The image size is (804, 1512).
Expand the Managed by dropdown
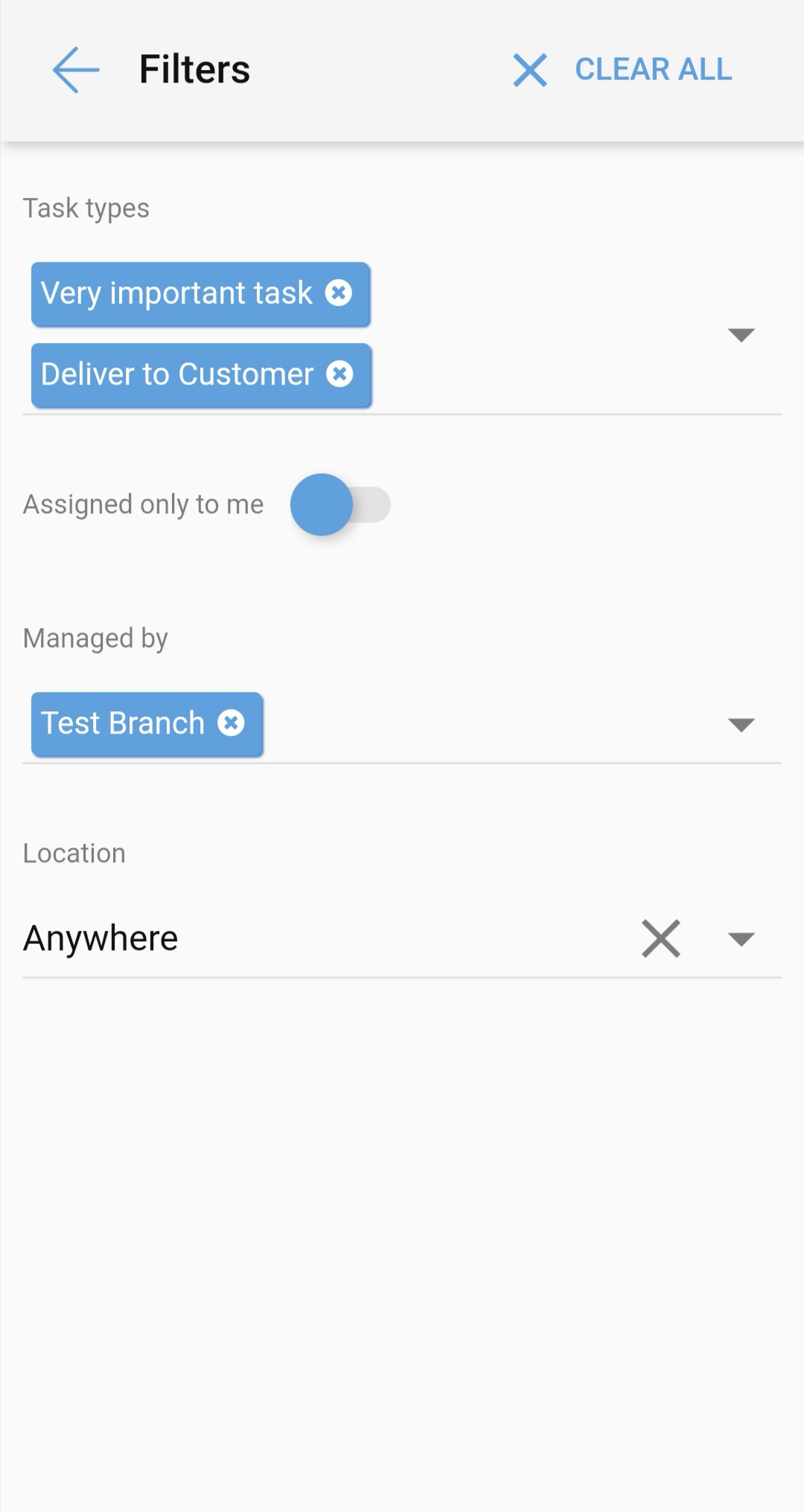741,725
